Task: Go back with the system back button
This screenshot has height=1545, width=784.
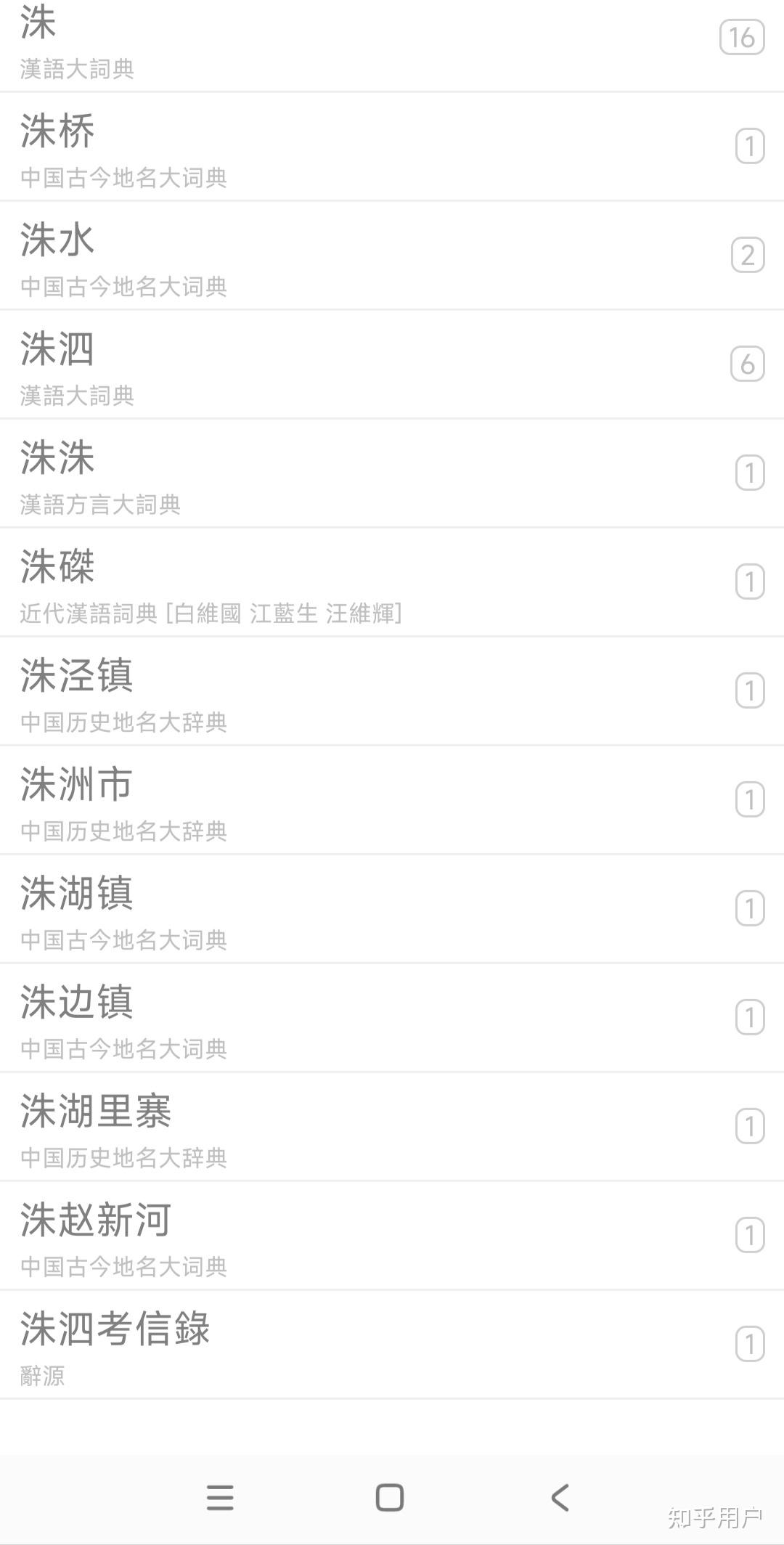Action: pos(560,1497)
